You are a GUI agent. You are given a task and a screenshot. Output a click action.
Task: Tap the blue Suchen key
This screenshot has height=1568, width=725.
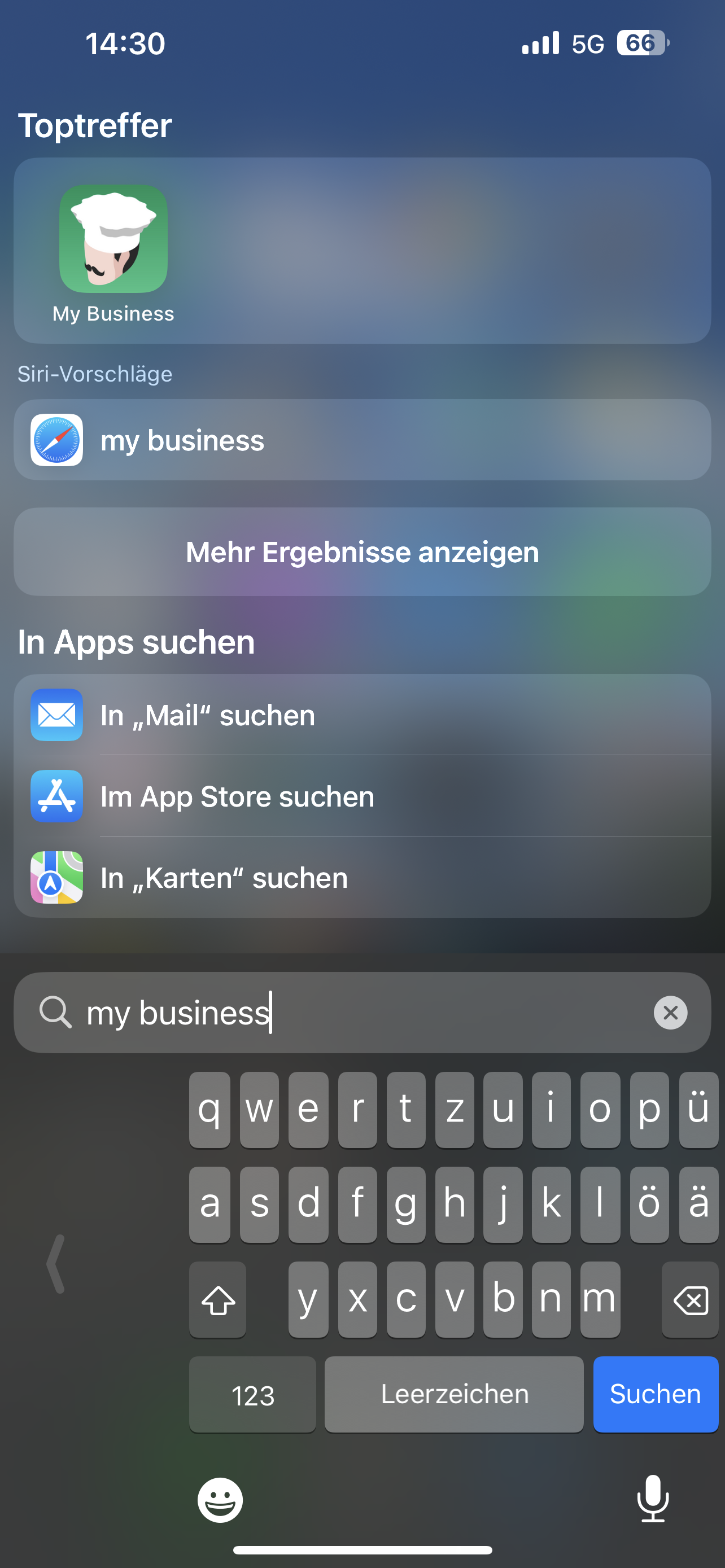pyautogui.click(x=655, y=1394)
